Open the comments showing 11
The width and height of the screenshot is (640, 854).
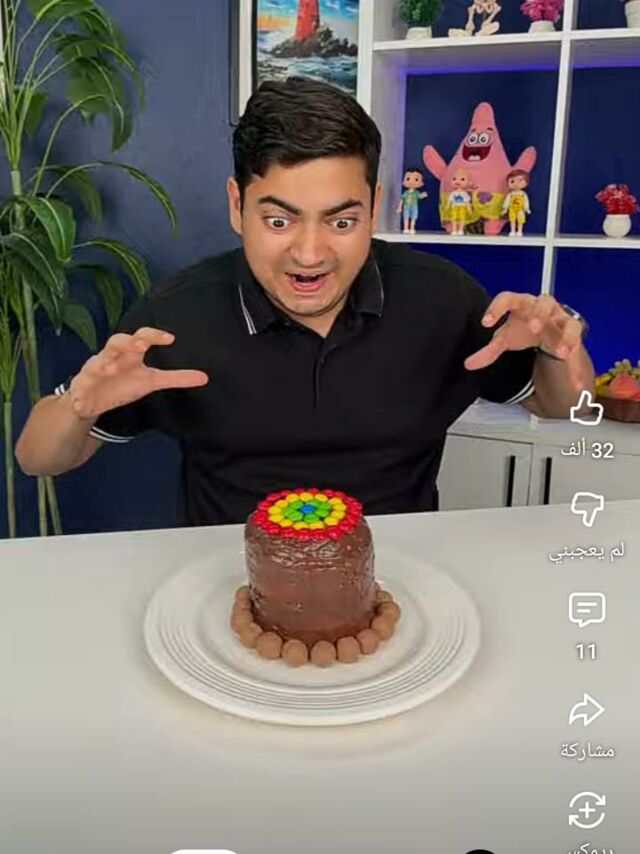point(587,610)
